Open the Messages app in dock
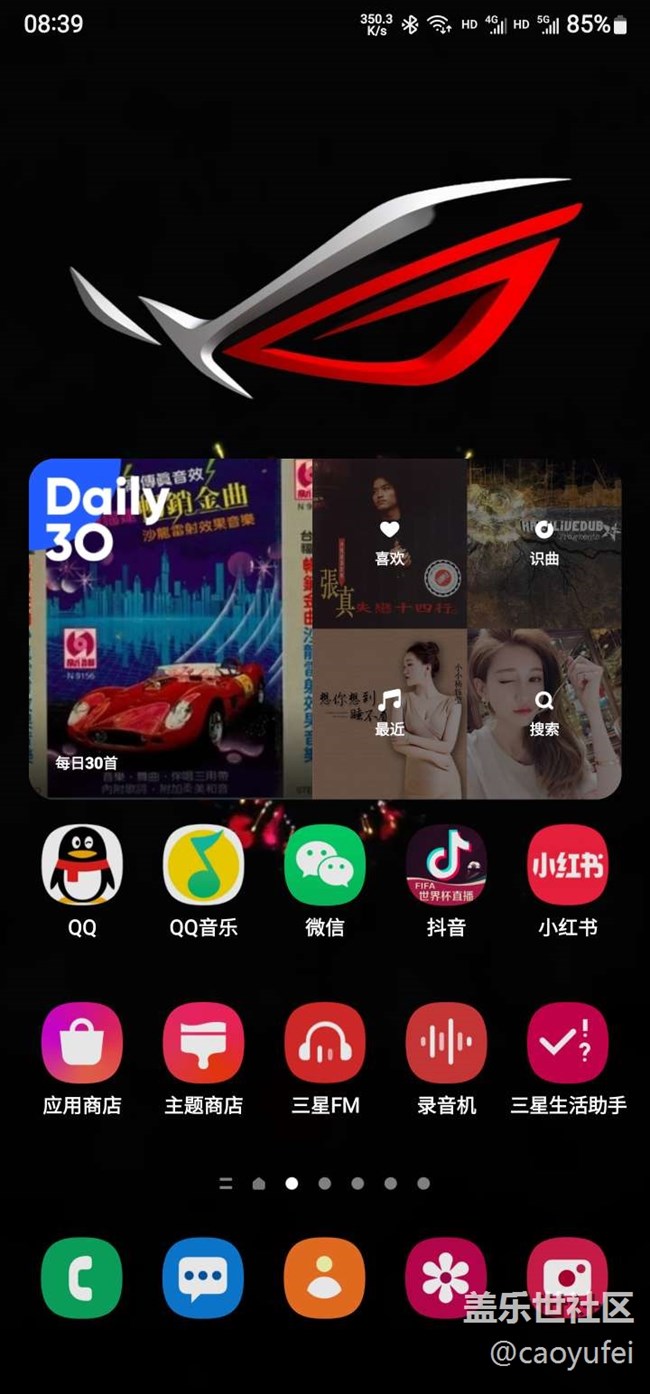The height and width of the screenshot is (1394, 650). point(204,1278)
